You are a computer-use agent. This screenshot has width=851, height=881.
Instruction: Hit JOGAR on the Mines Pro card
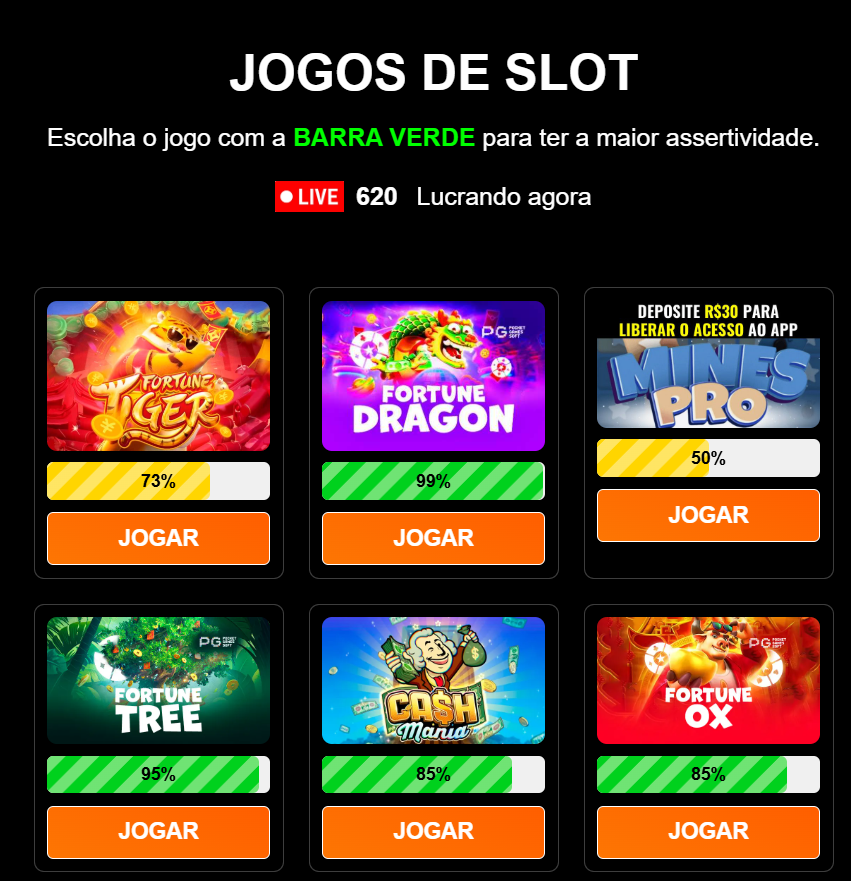pyautogui.click(x=708, y=515)
